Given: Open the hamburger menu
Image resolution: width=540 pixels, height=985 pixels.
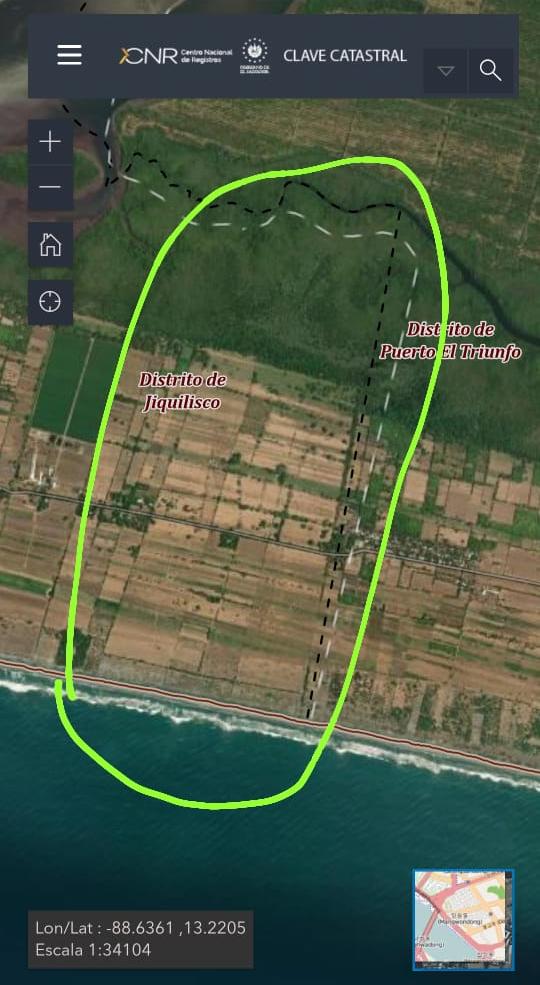Looking at the screenshot, I should pyautogui.click(x=69, y=55).
